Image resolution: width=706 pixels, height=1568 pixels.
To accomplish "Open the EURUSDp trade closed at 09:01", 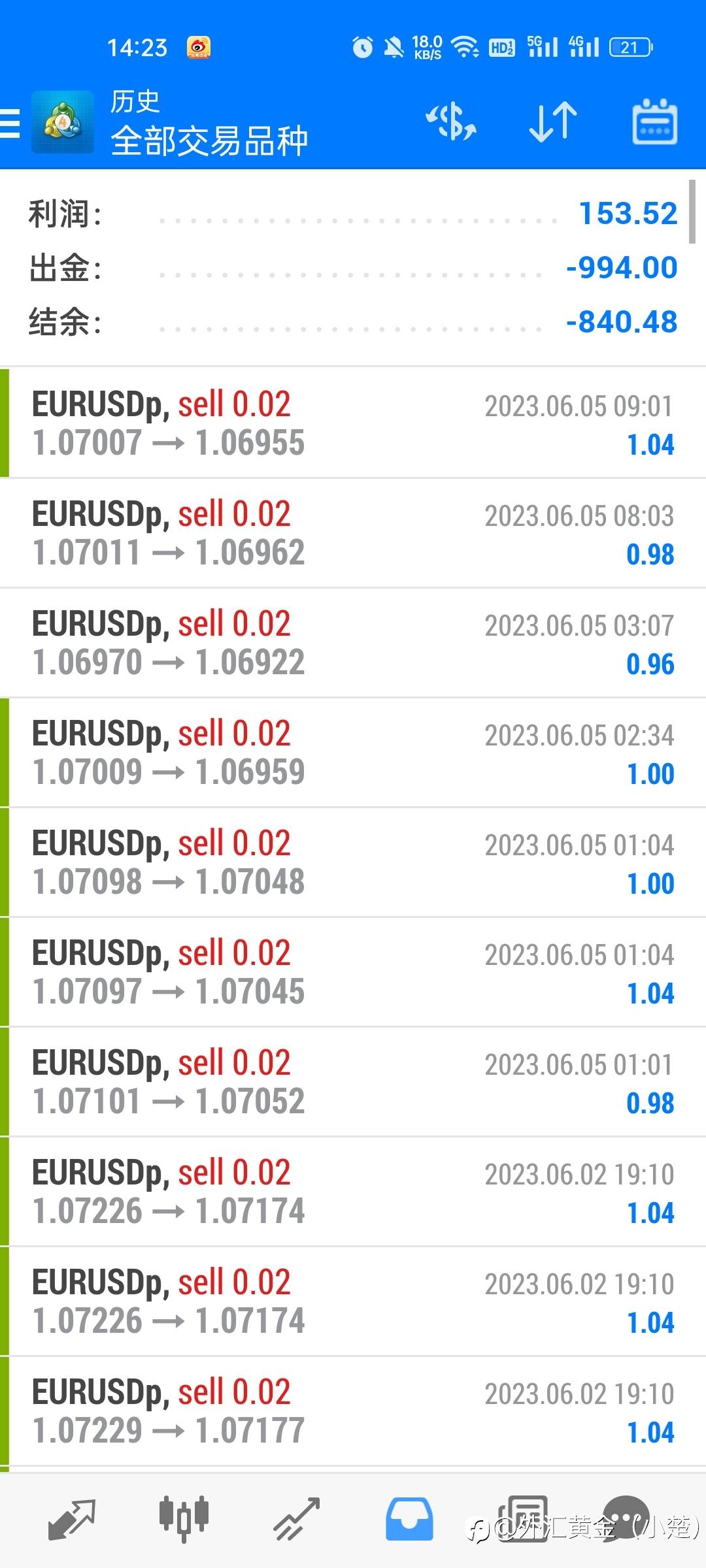I will click(x=353, y=423).
